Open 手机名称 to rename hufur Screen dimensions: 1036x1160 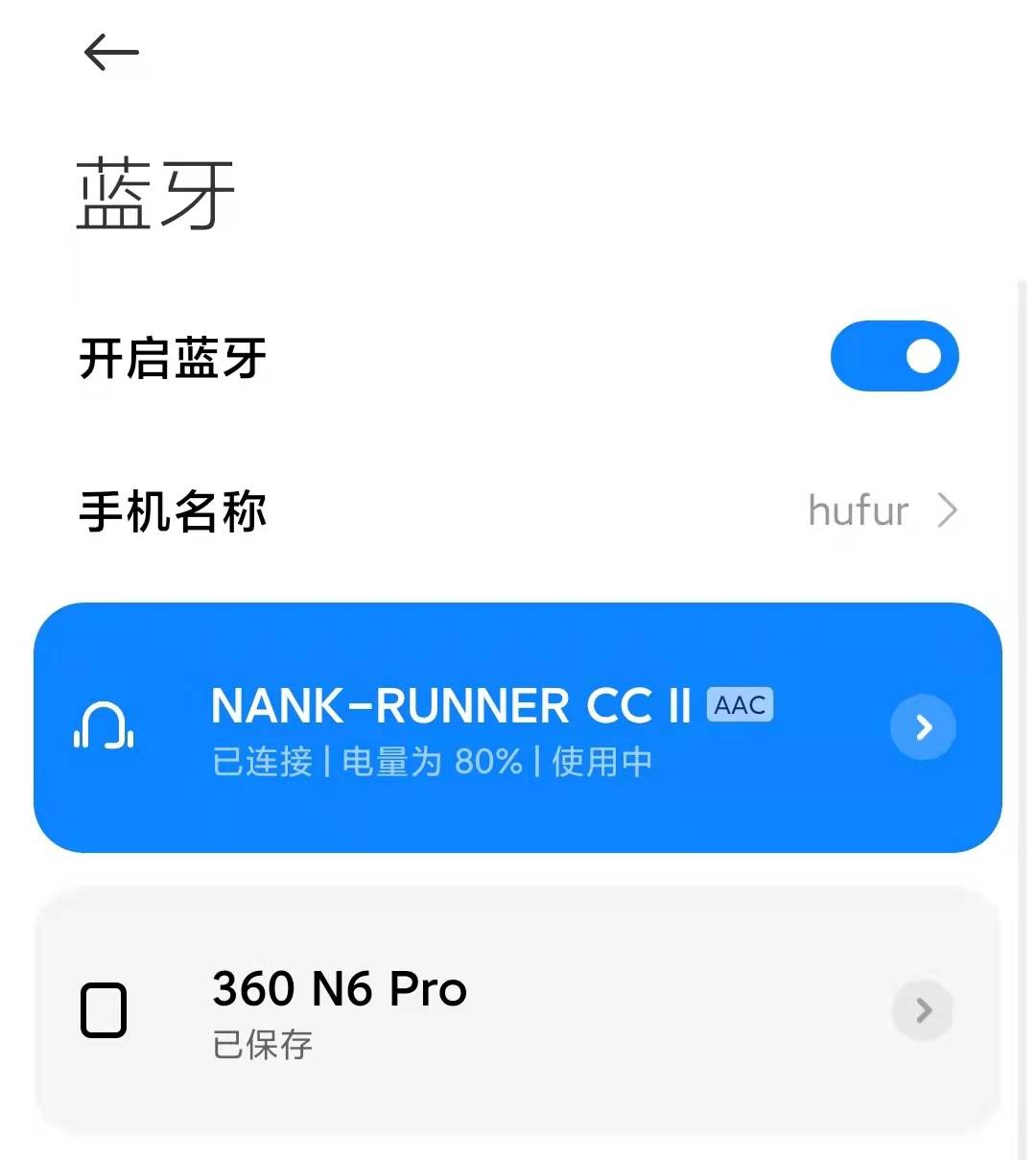pos(518,511)
